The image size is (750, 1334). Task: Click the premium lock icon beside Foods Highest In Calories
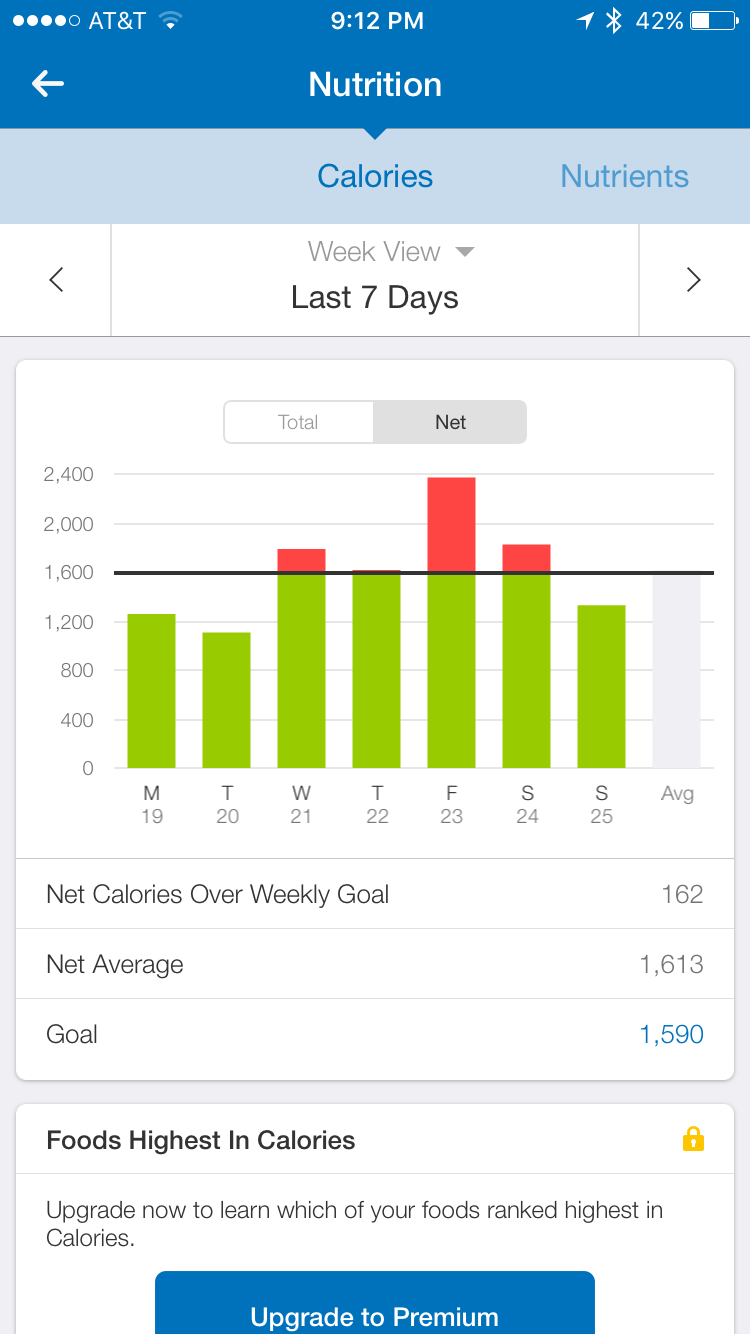coord(694,1139)
